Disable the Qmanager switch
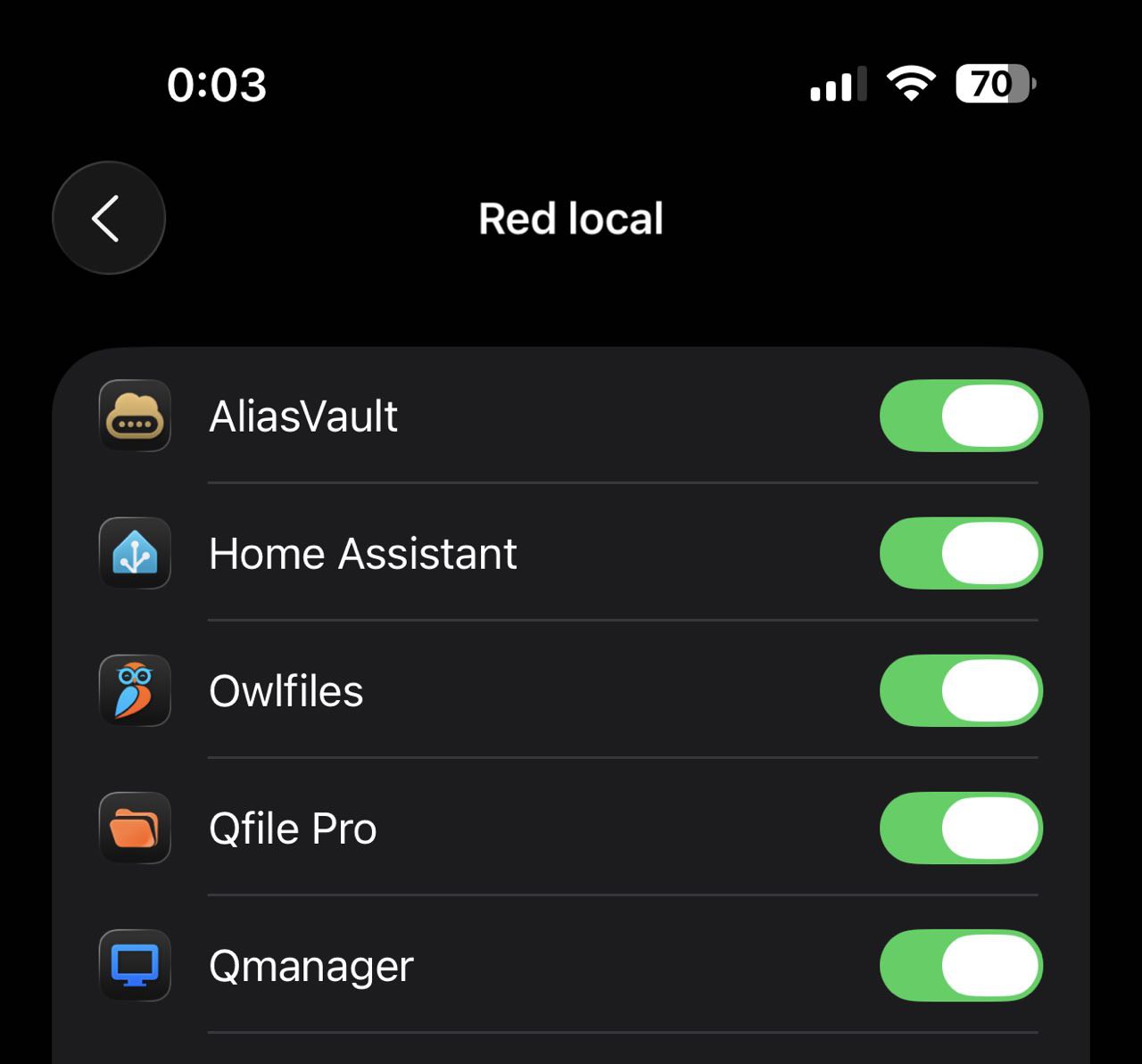1142x1064 pixels. click(960, 965)
